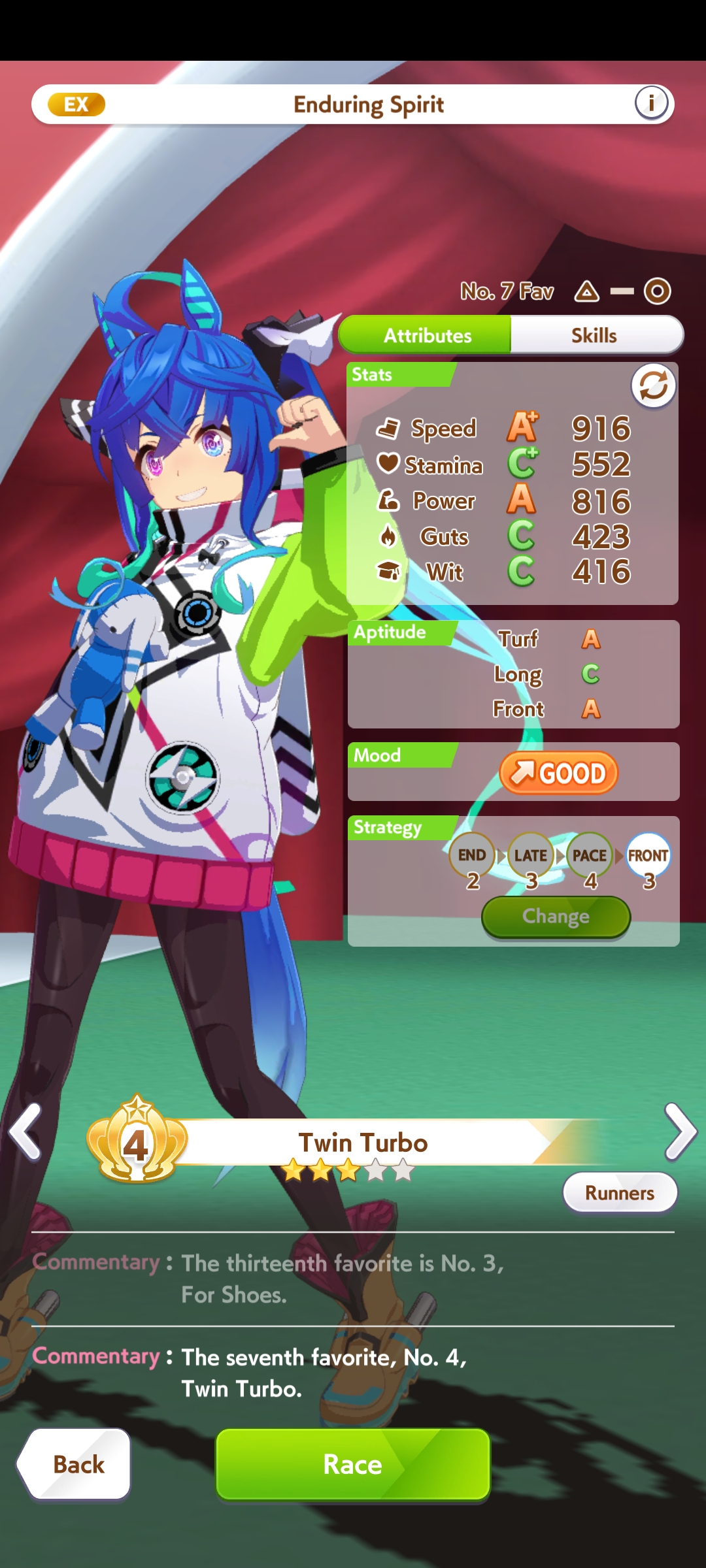
Task: Change the race strategy
Action: tap(556, 916)
